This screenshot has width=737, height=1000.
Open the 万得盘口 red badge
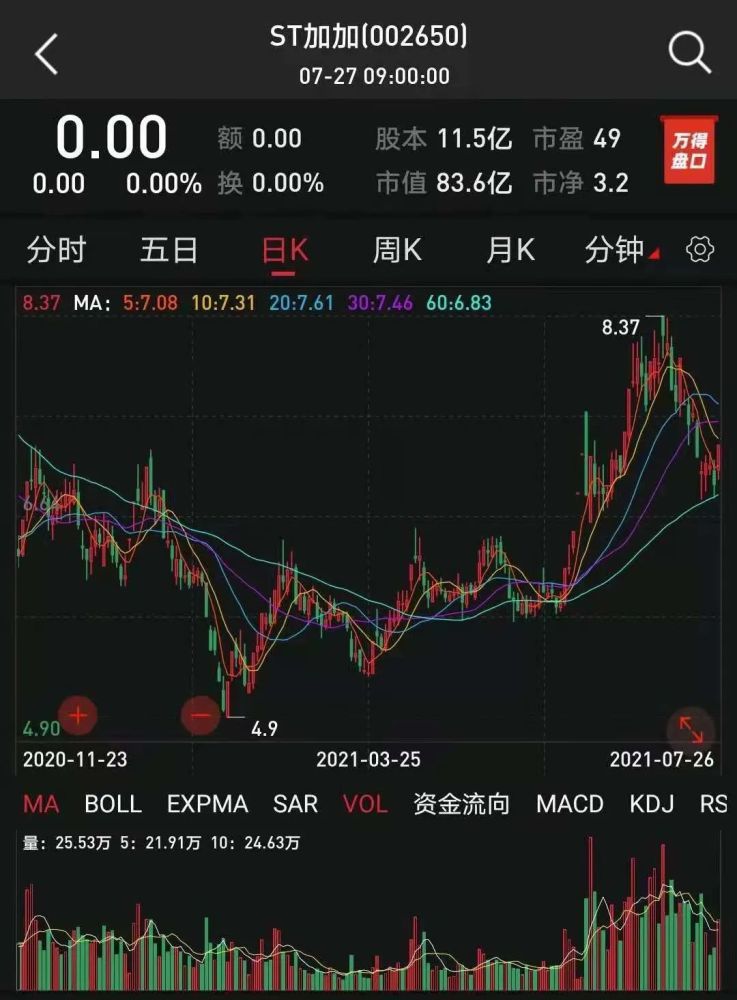690,150
